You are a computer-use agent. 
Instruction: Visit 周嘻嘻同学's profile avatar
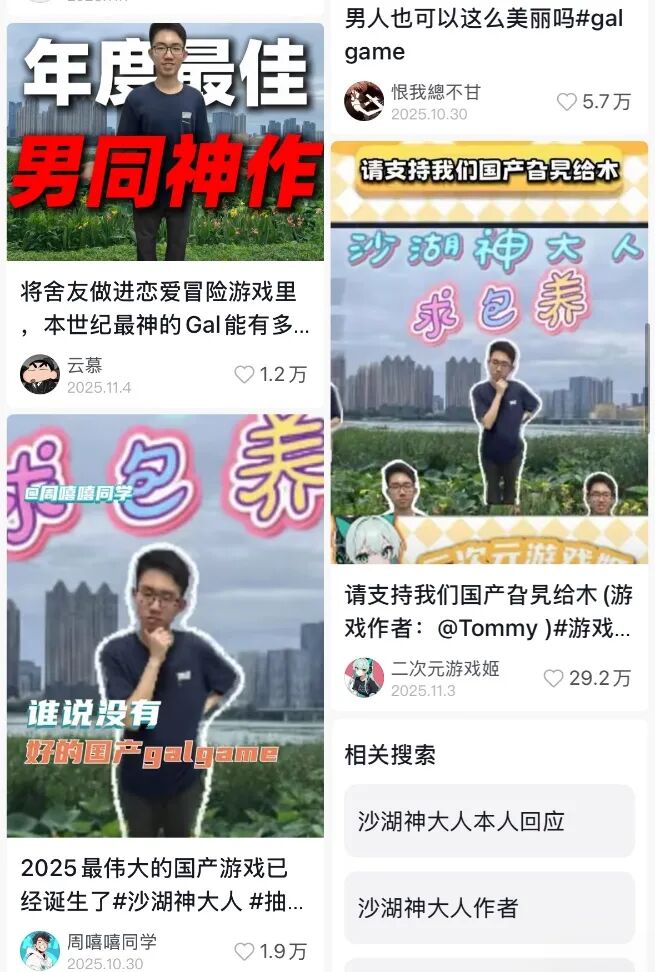coord(40,950)
